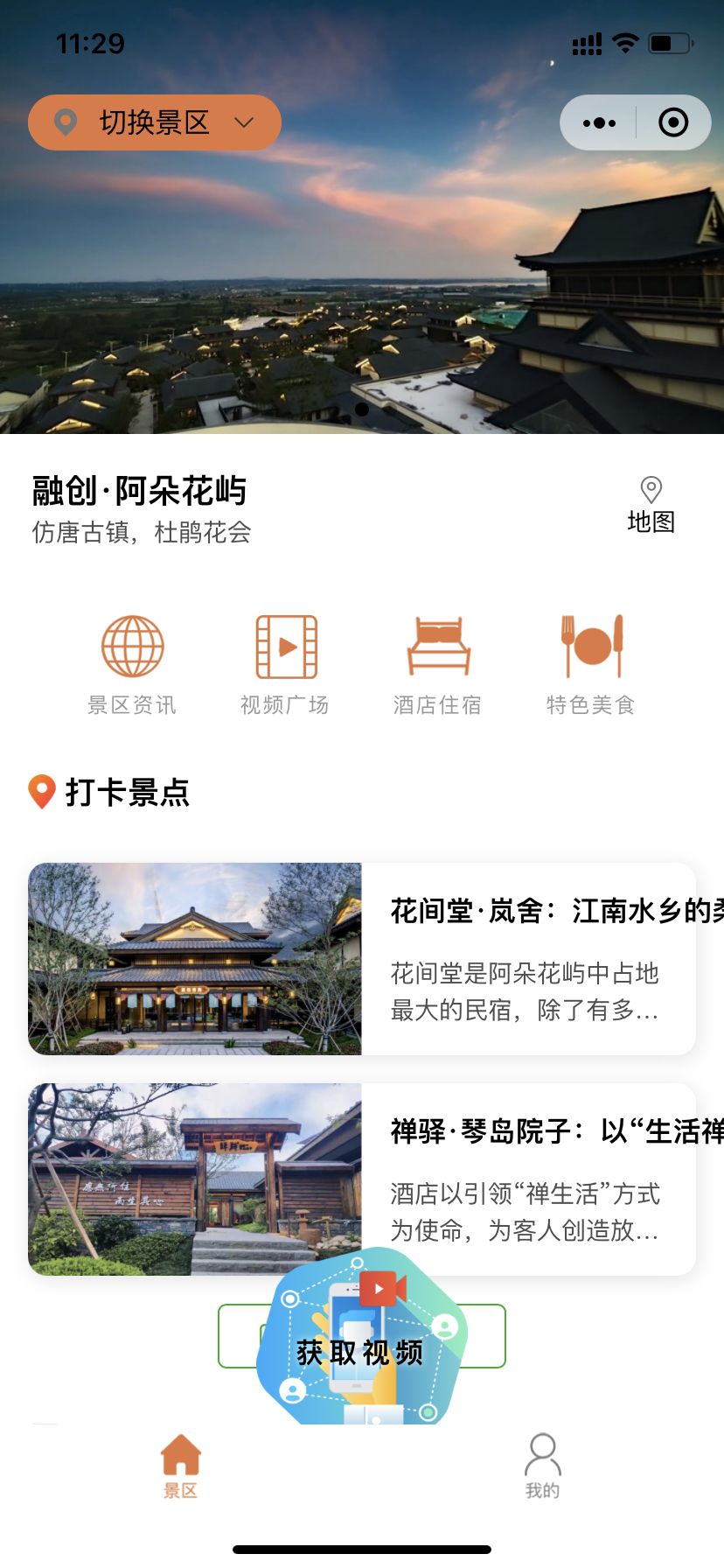724x1568 pixels.
Task: Switch to the 景区 tab
Action: coord(181,1466)
